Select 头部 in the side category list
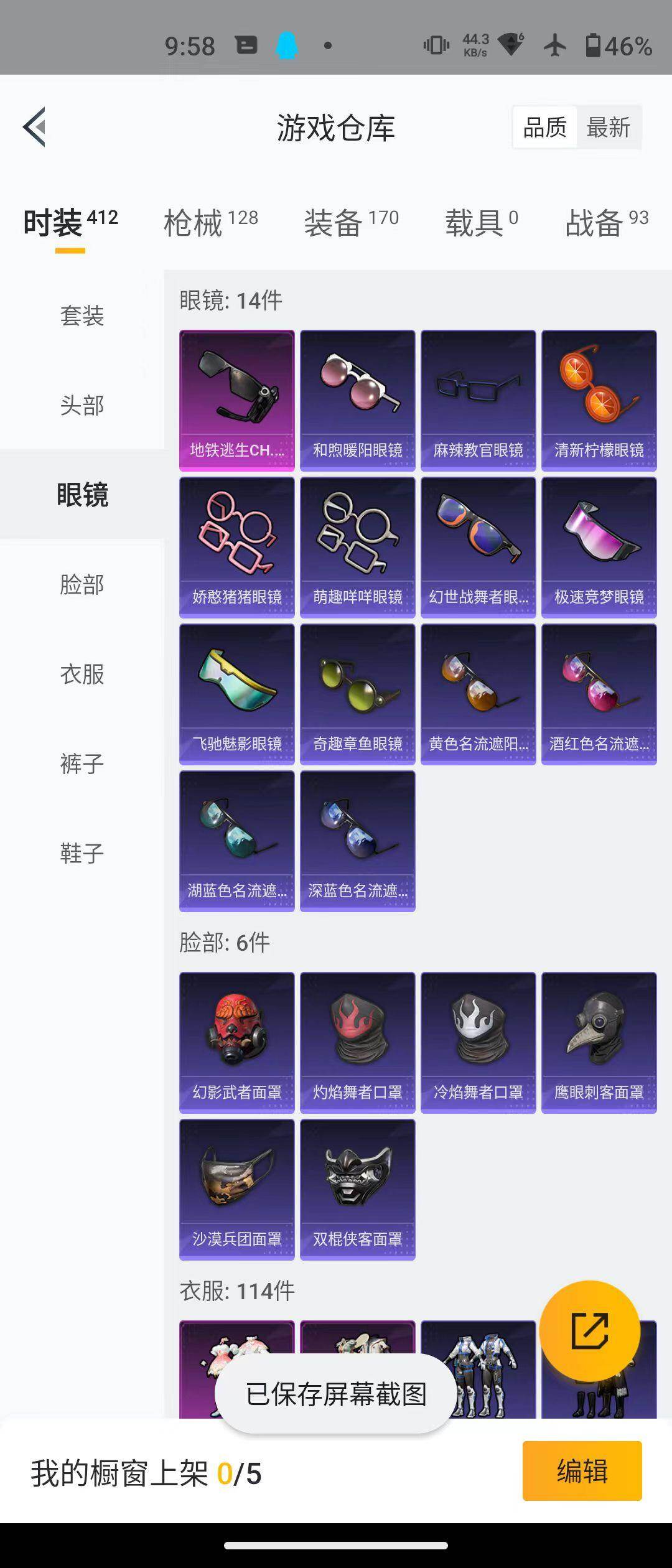This screenshot has height=1568, width=672. click(82, 405)
